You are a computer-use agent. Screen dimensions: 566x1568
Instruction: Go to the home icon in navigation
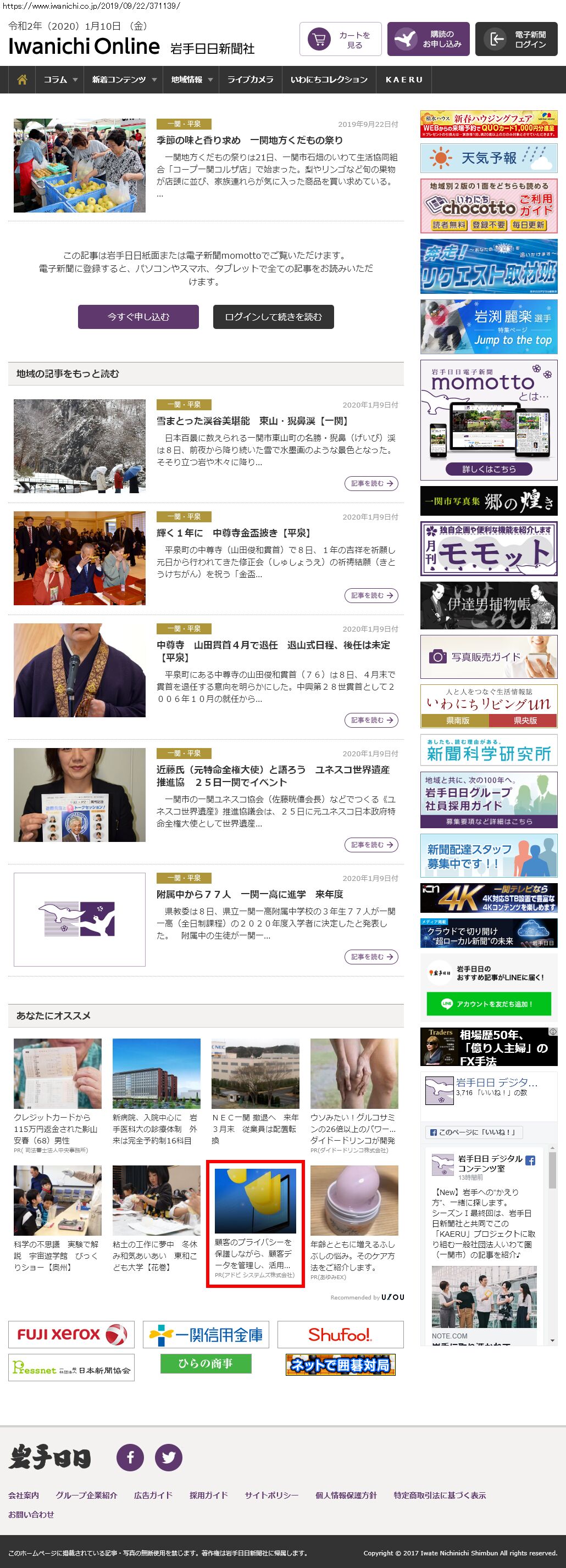tap(22, 80)
